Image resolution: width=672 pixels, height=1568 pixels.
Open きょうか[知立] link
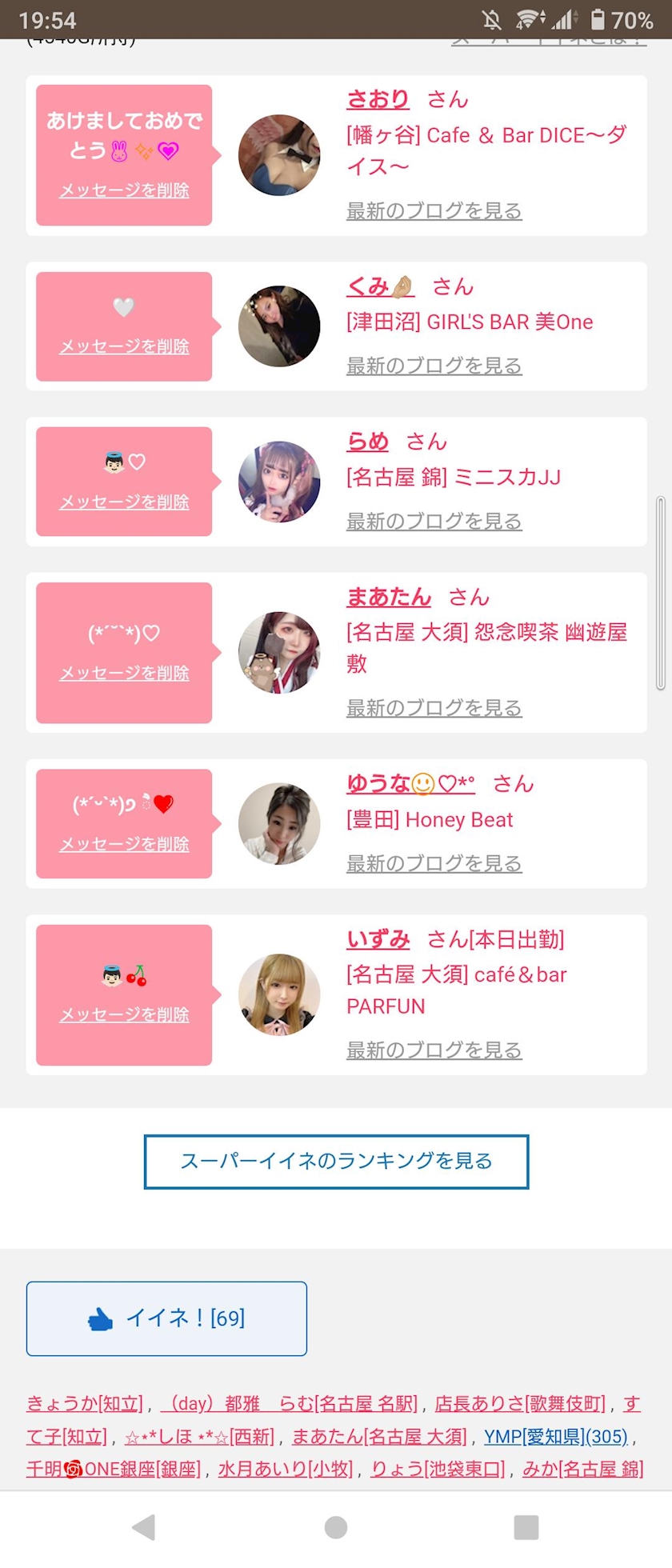pyautogui.click(x=85, y=1403)
